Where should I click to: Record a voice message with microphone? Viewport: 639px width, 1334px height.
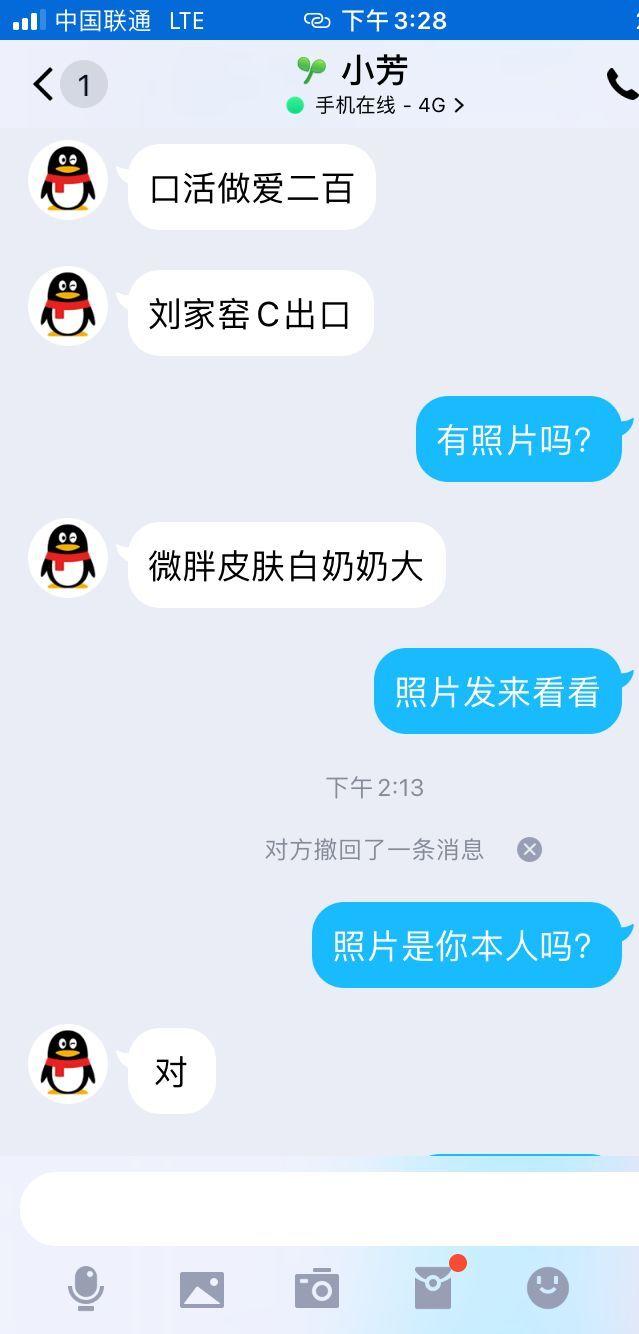[x=86, y=1288]
